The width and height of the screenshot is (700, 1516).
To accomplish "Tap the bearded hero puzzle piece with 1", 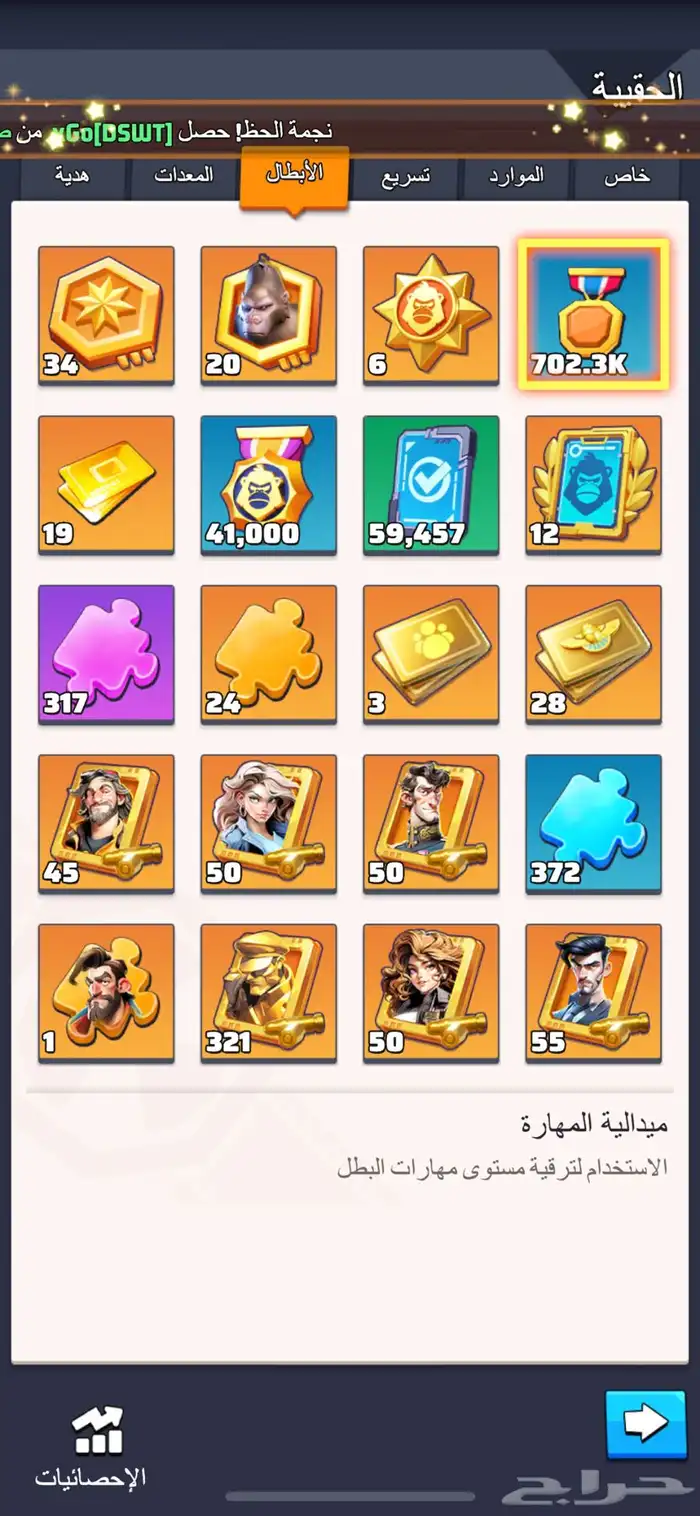I will pyautogui.click(x=106, y=992).
